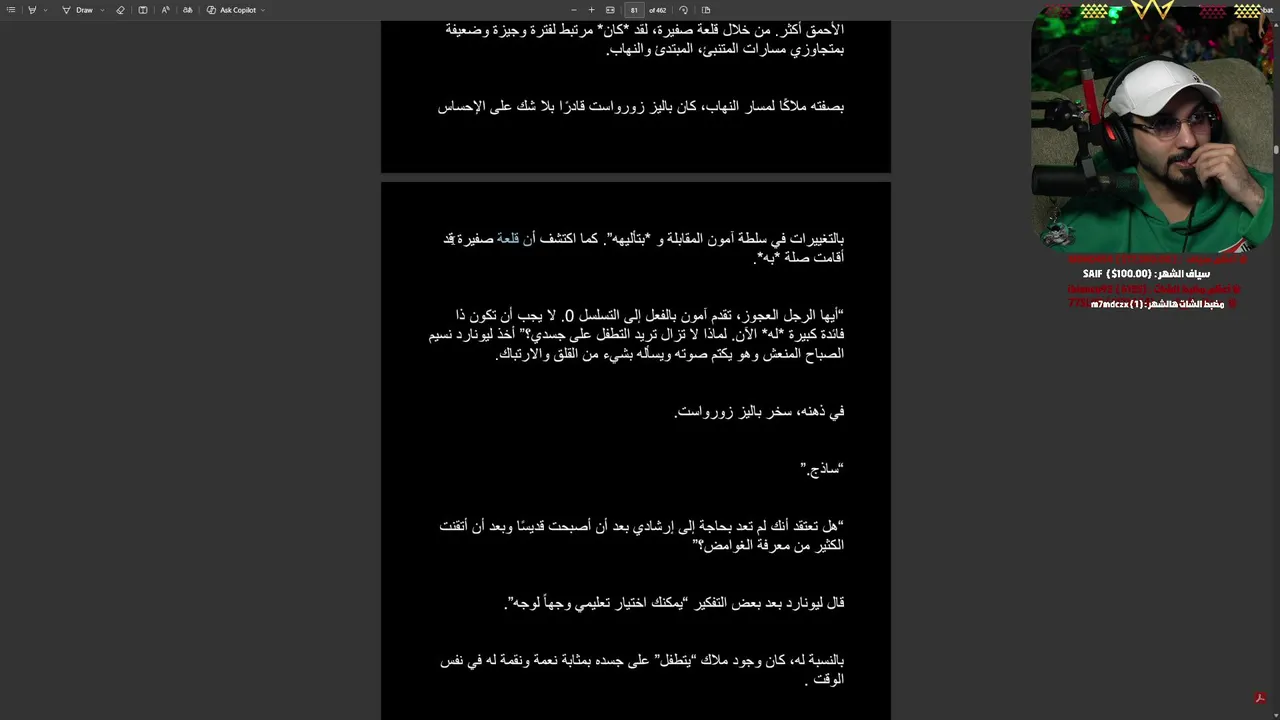Viewport: 1280px width, 720px height.
Task: Zoom in with the plus button
Action: (x=591, y=10)
